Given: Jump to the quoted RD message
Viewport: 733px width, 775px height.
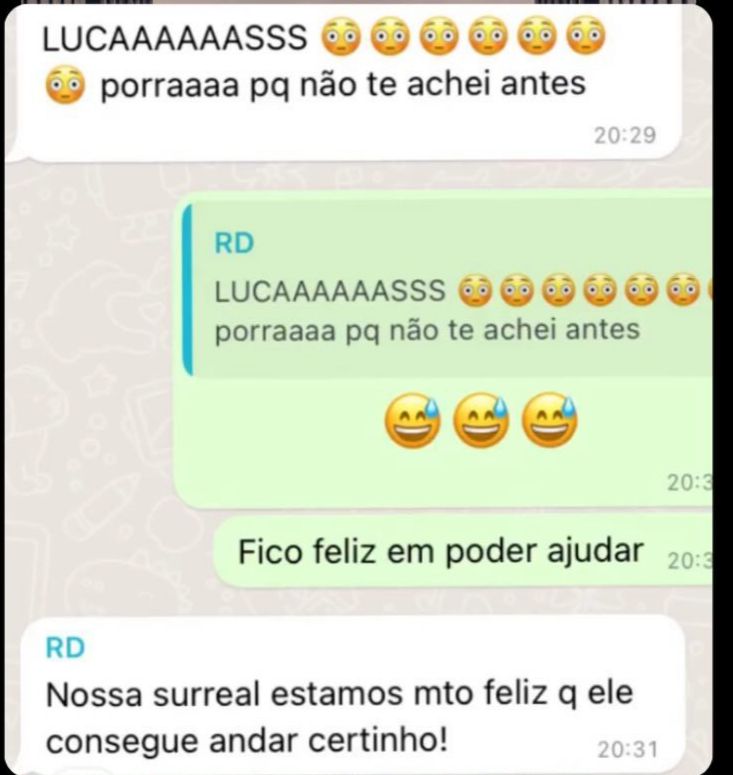Looking at the screenshot, I should coord(450,292).
